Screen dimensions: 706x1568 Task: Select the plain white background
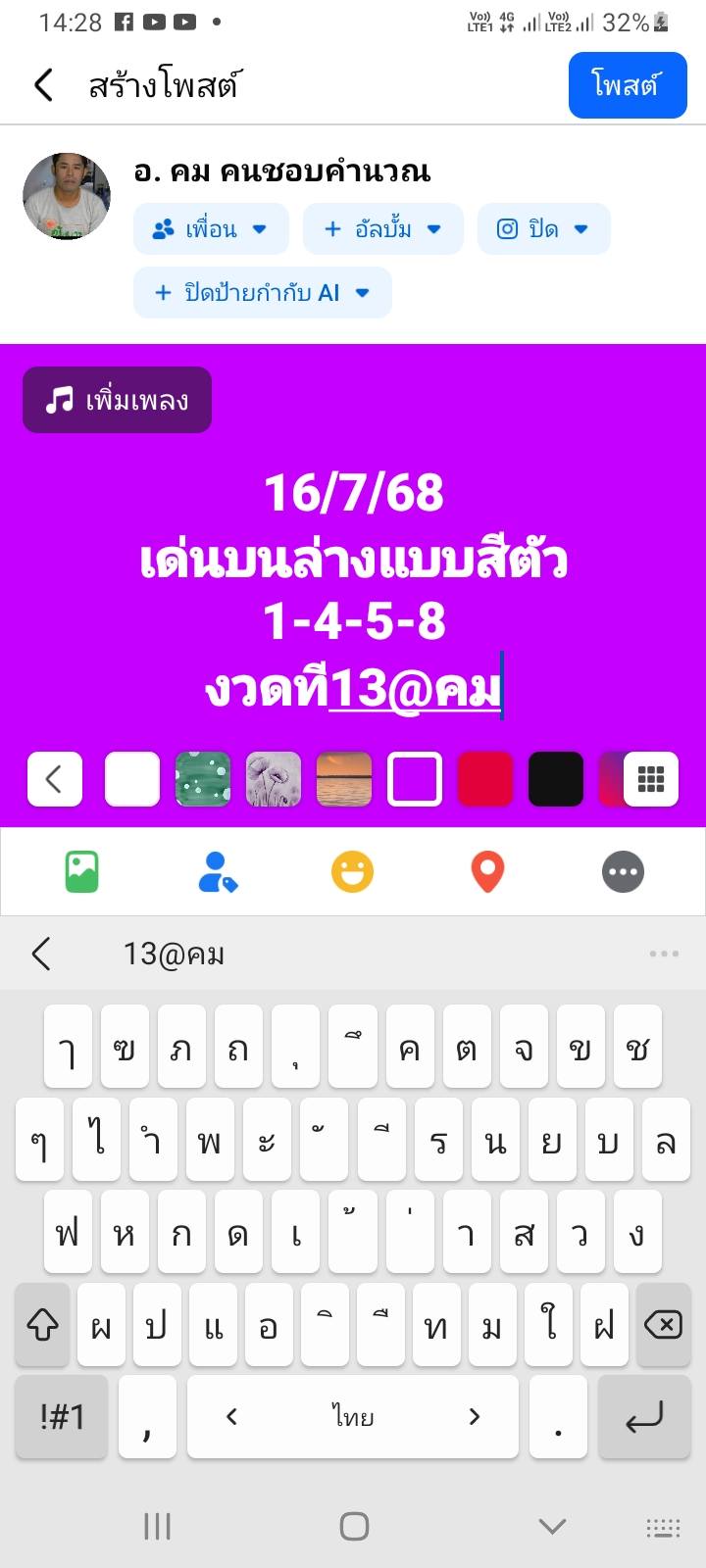click(x=132, y=779)
